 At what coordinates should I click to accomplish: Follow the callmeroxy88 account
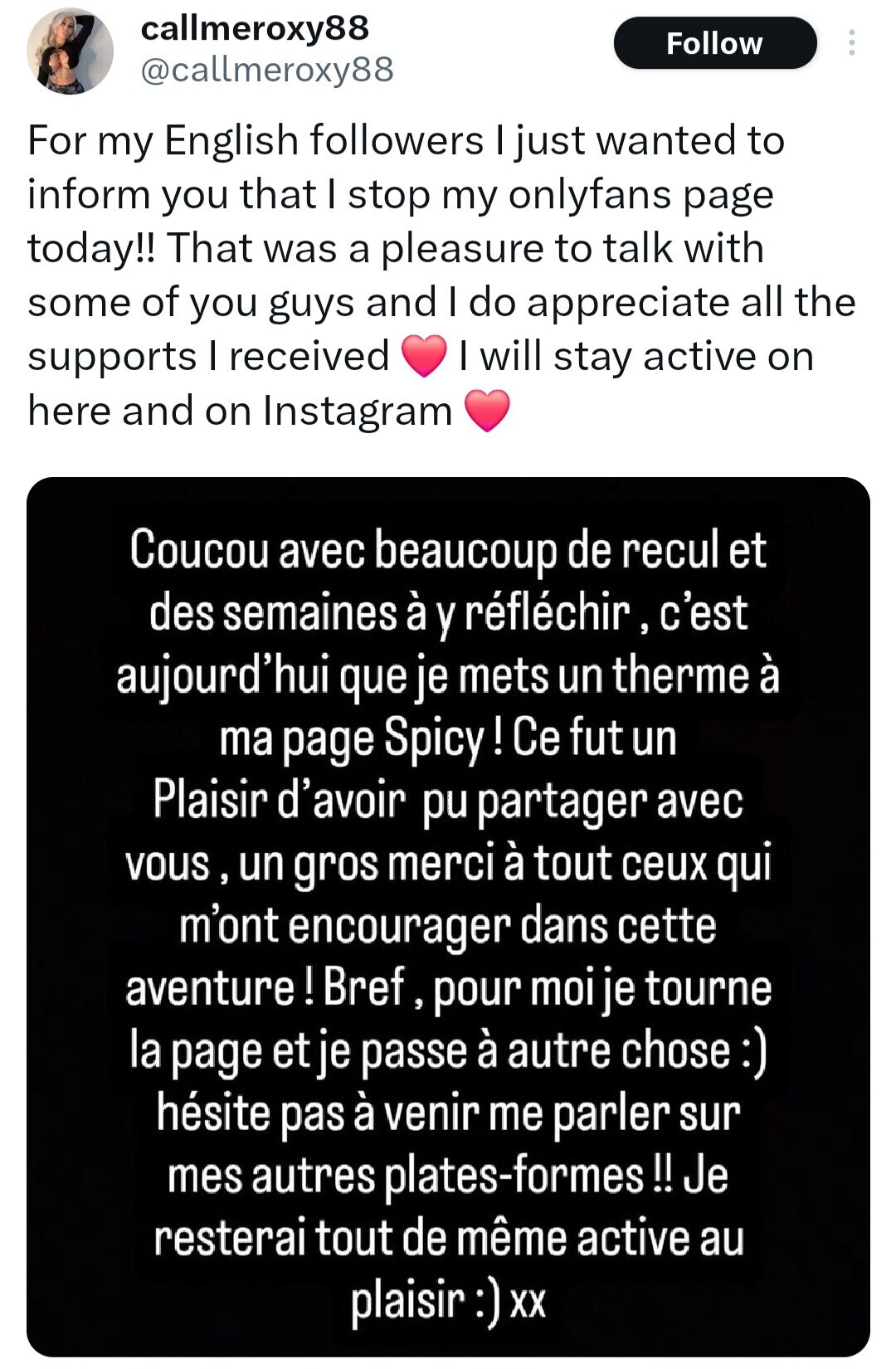click(714, 43)
